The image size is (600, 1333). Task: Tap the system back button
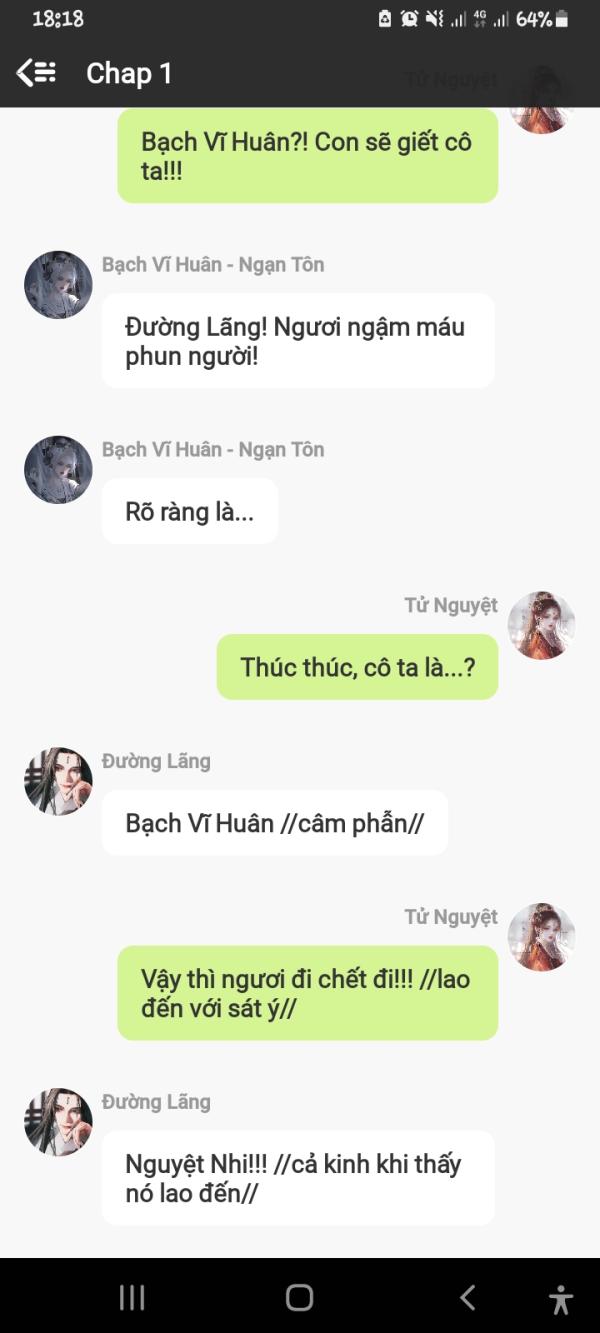coord(467,1297)
